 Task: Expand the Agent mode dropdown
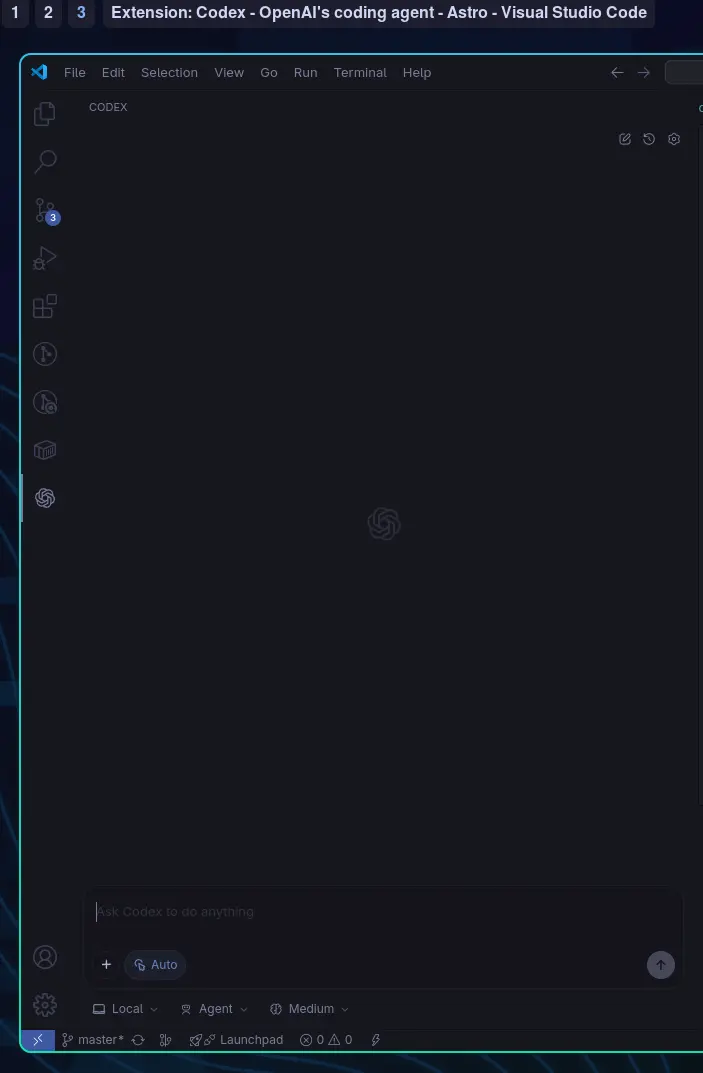pyautogui.click(x=214, y=1009)
